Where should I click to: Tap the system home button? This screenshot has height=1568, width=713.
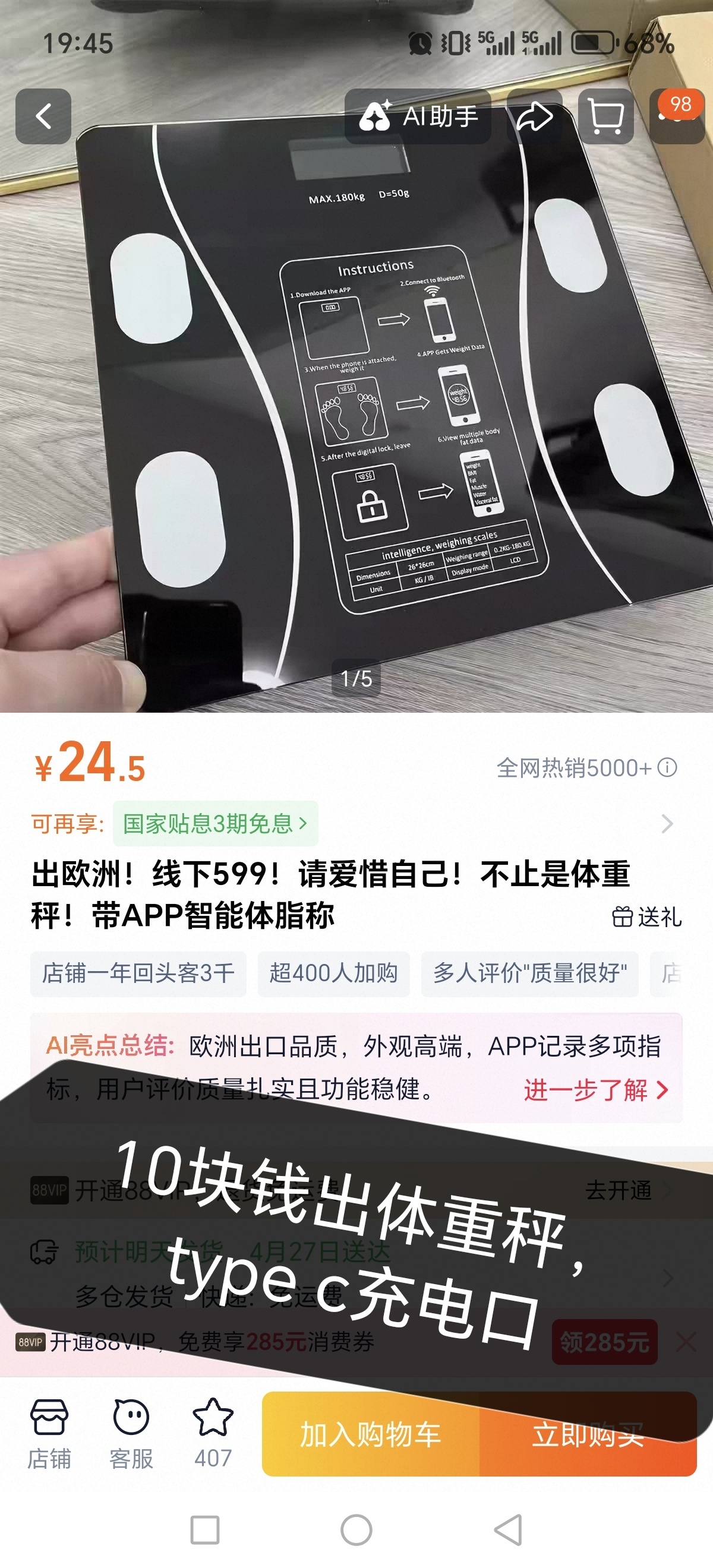pos(356,1530)
